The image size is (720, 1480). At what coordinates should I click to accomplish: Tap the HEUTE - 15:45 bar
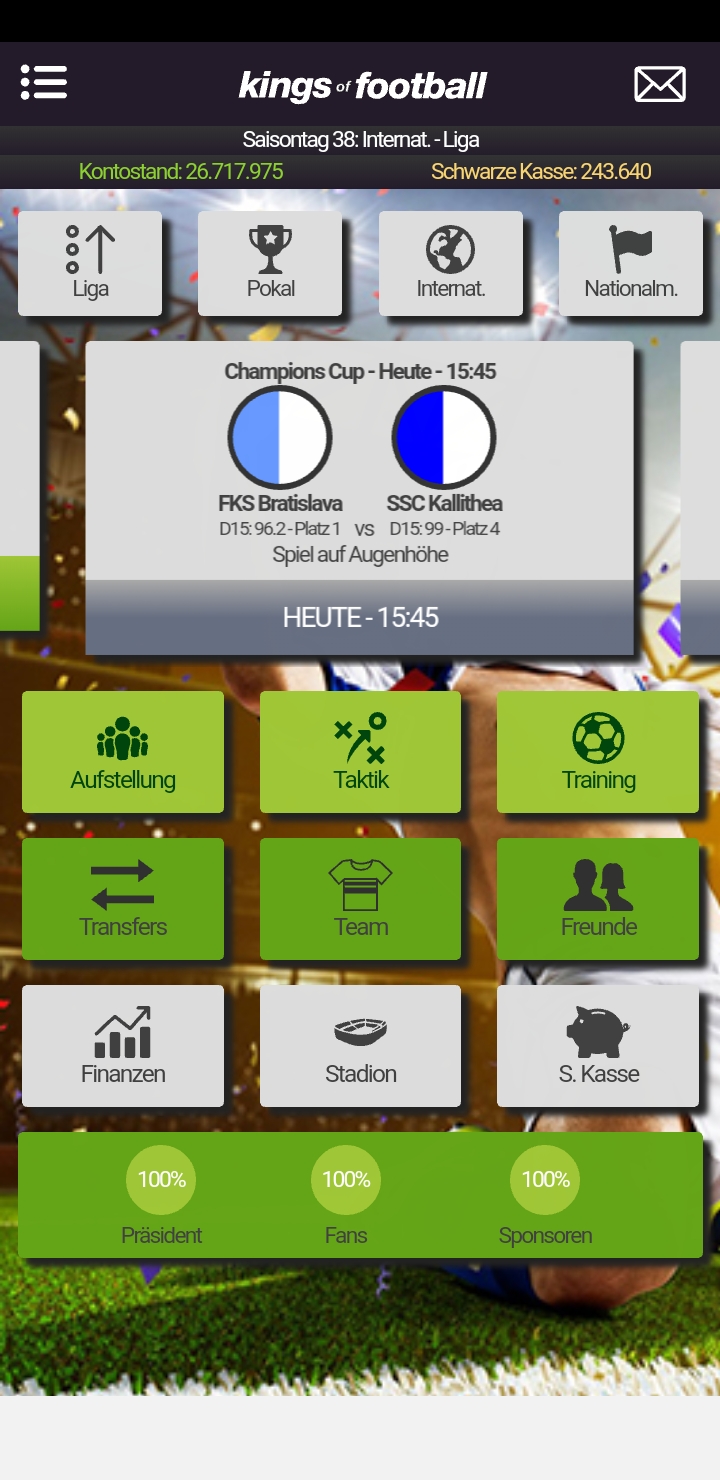[360, 618]
